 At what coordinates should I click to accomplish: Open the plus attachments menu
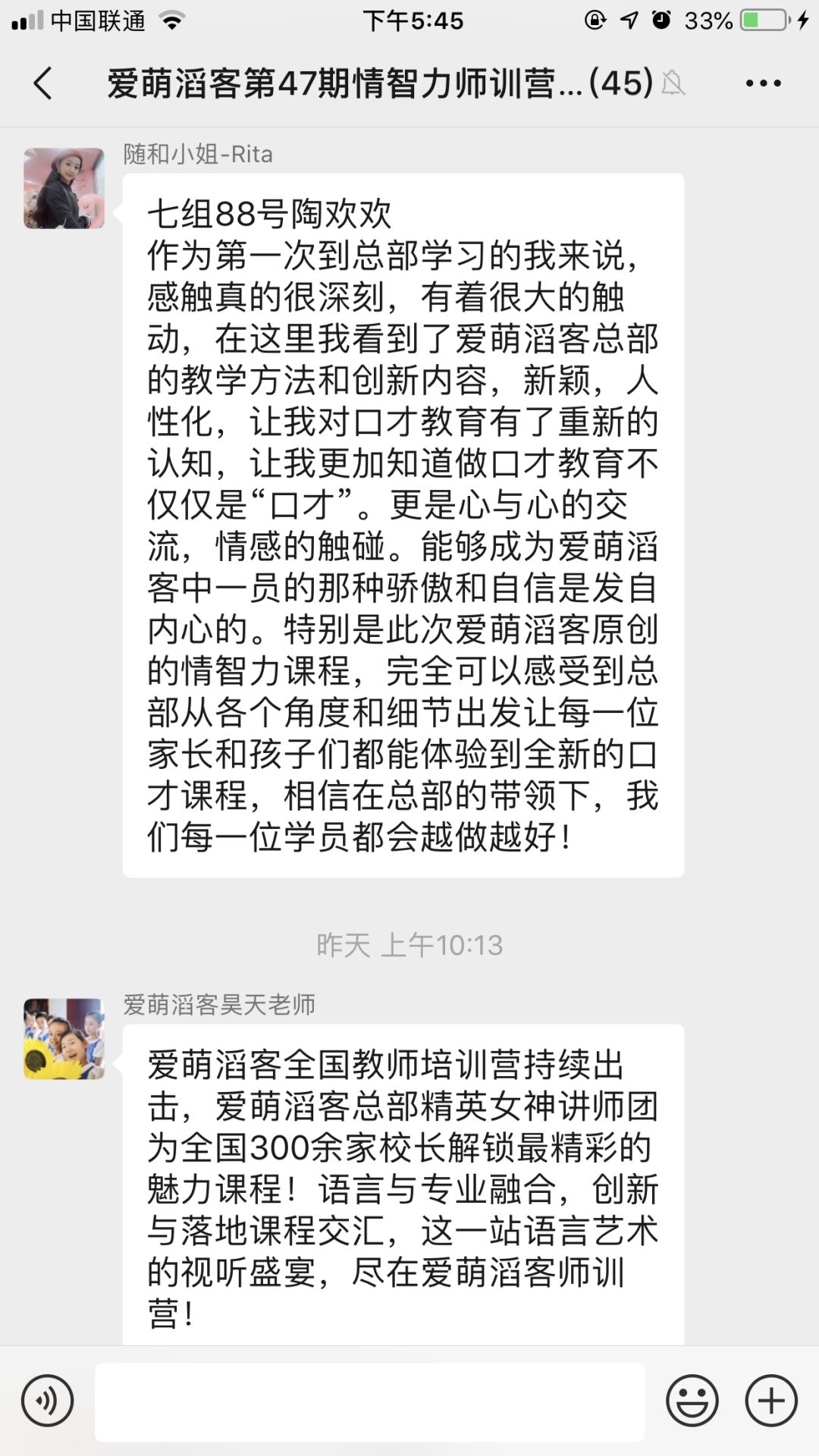(x=770, y=1401)
